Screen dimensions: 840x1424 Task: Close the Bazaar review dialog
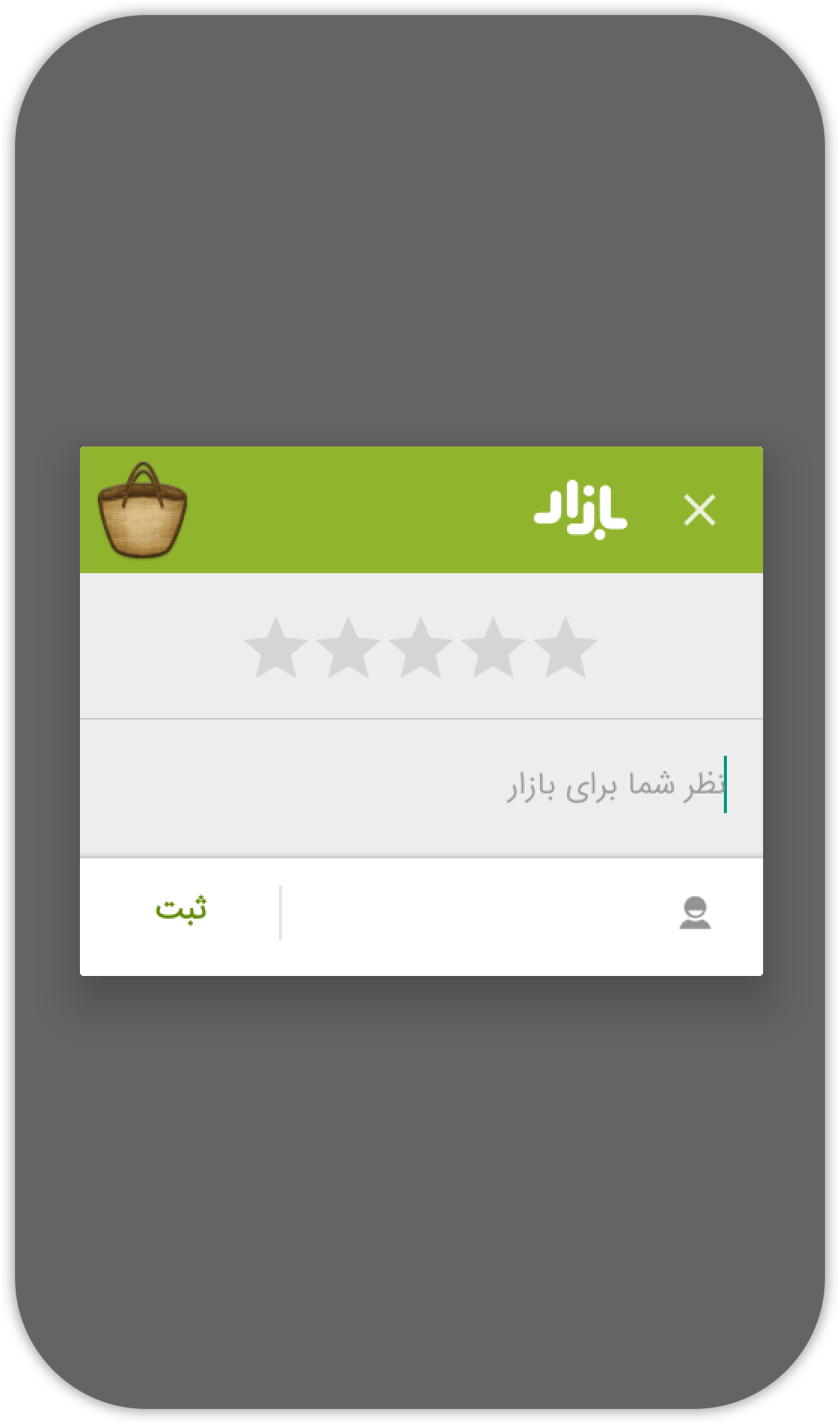pos(699,511)
